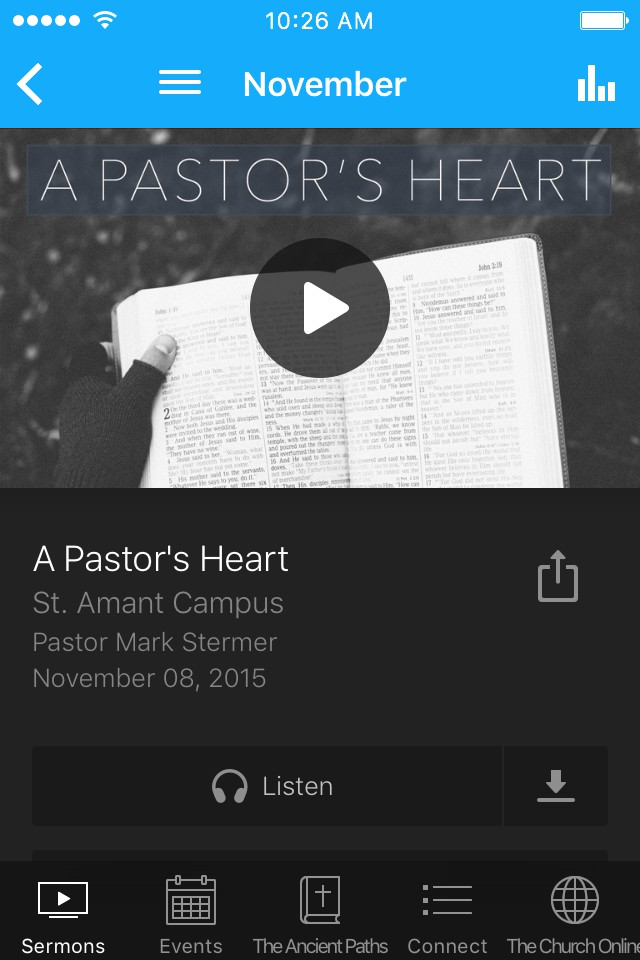Share the A Pastor's Heart sermon
The image size is (640, 960).
558,576
